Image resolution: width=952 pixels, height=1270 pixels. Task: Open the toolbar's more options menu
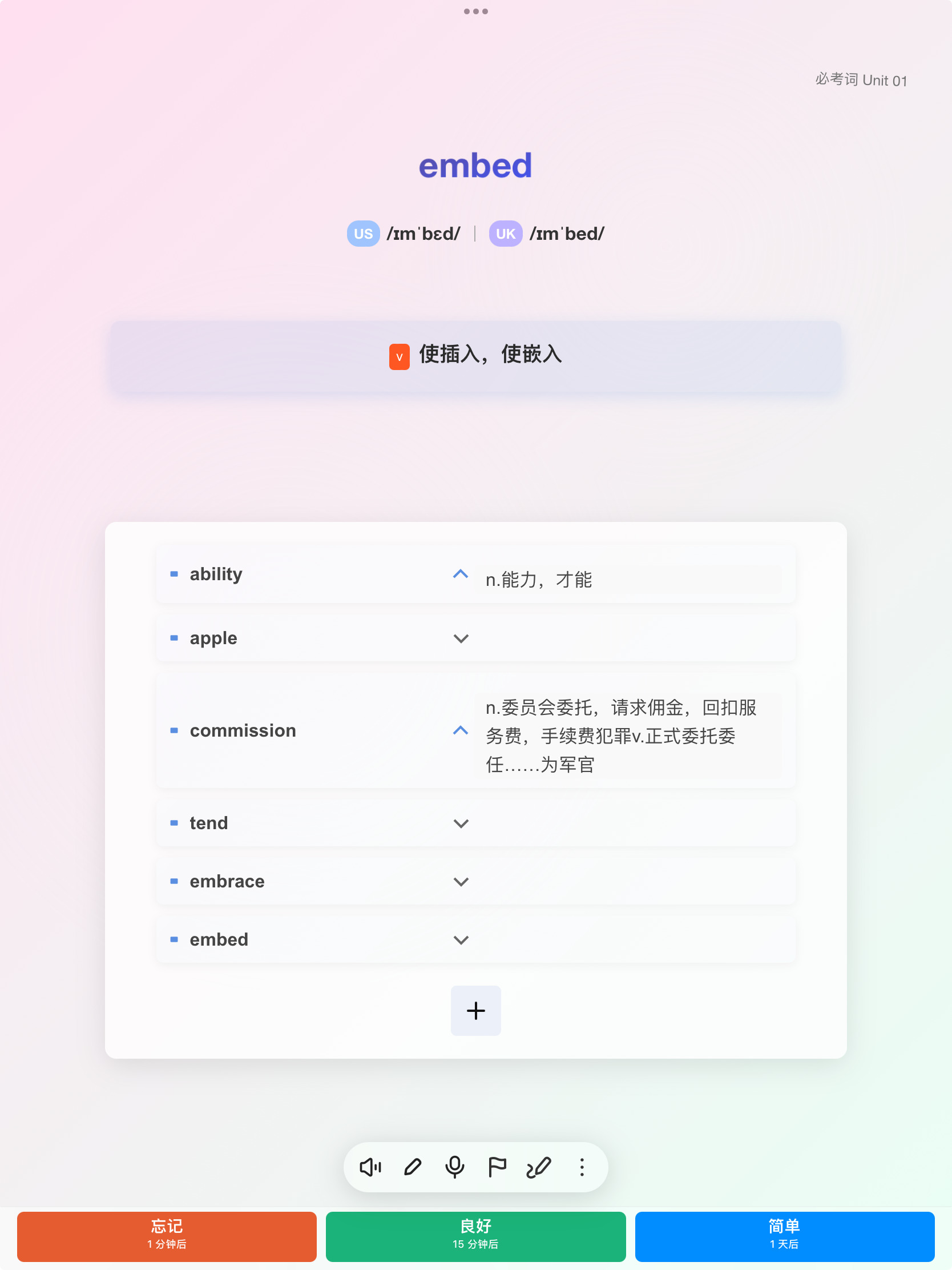click(x=581, y=1167)
